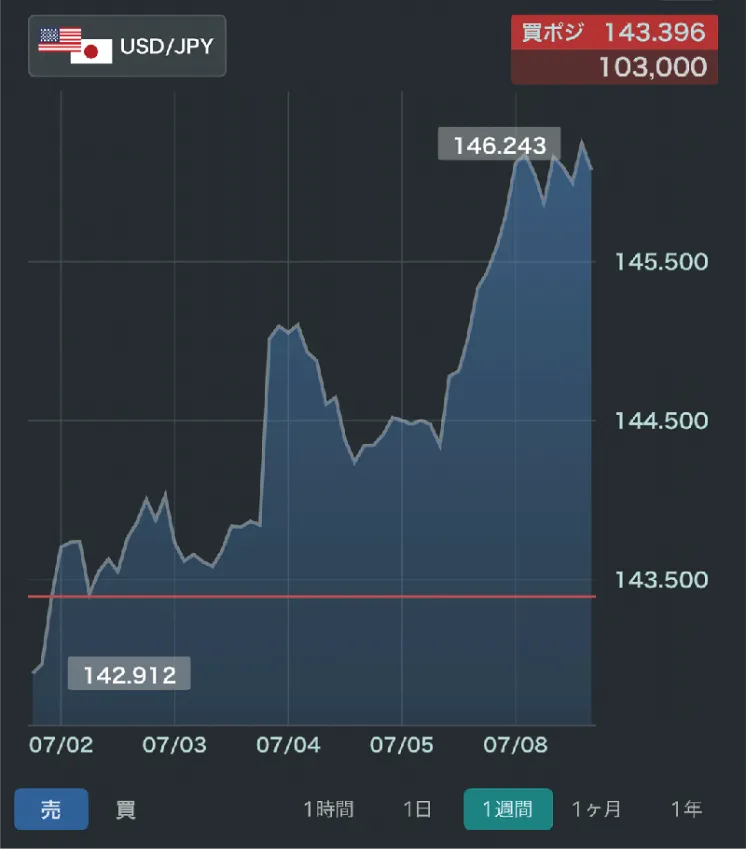746x849 pixels.
Task: Open the 買ポジ 143.396 position box
Action: tap(614, 49)
